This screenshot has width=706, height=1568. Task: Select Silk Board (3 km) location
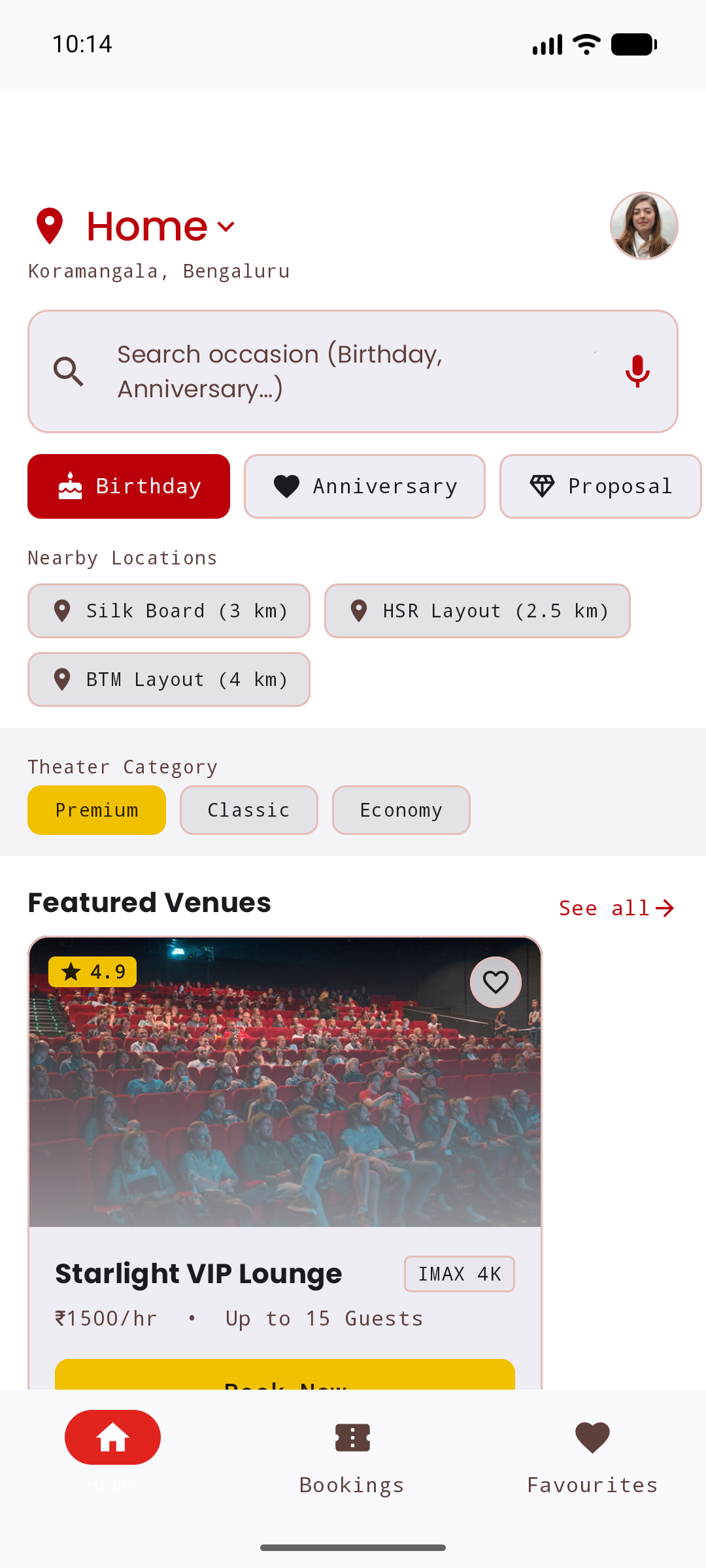(169, 611)
